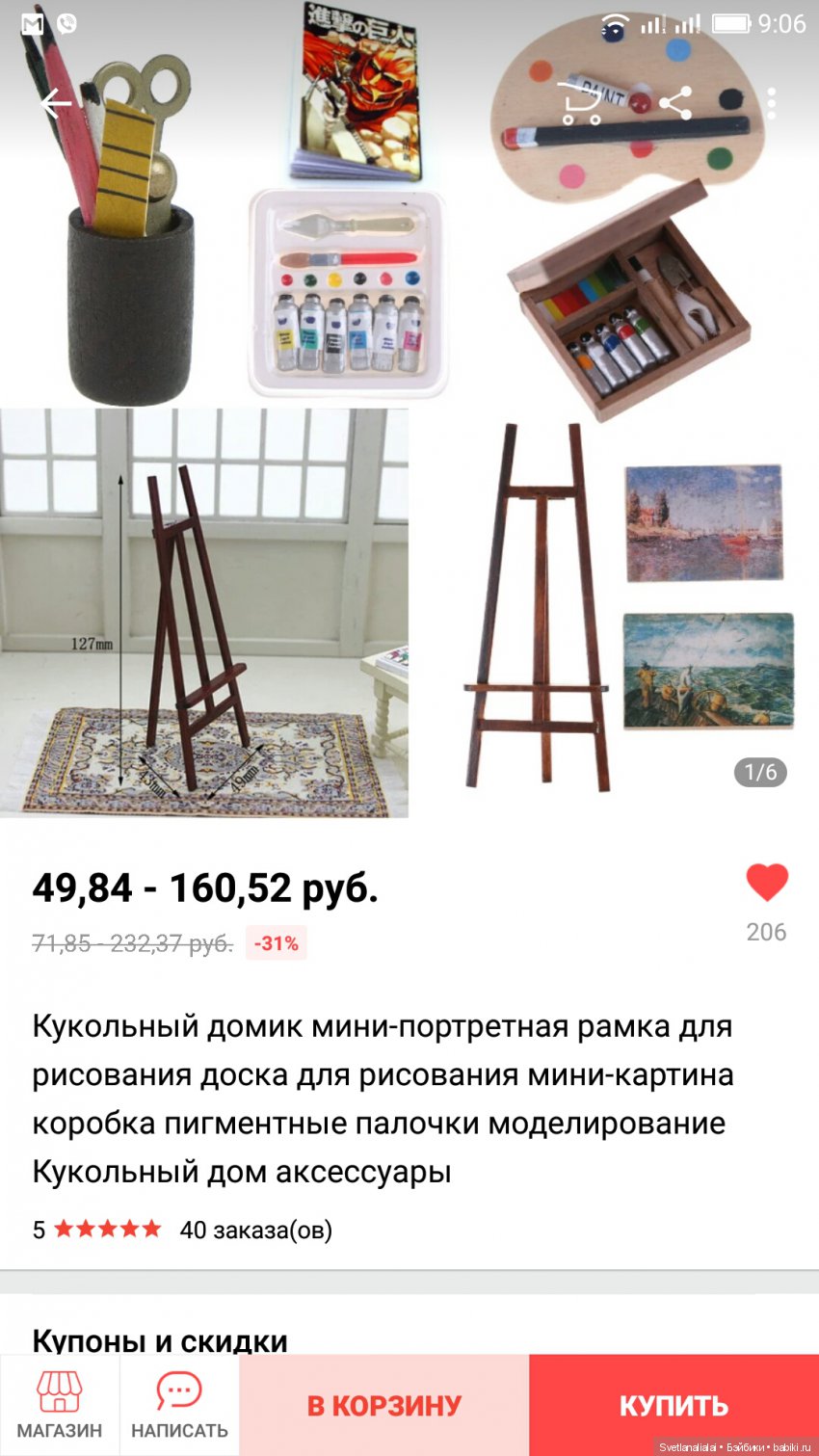The width and height of the screenshot is (819, 1456).
Task: Add the item to wishlist with heart
Action: click(x=766, y=883)
